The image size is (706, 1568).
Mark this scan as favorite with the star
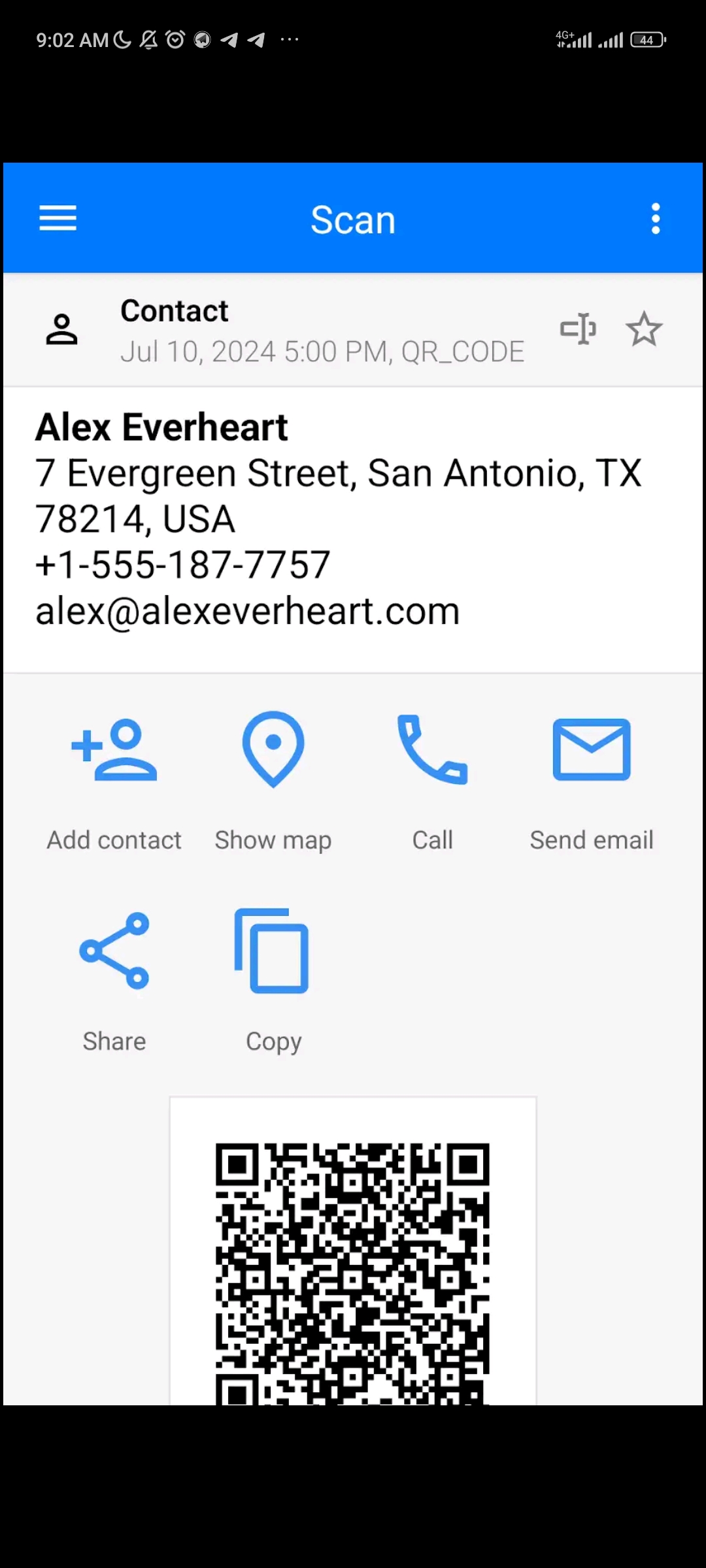pos(644,329)
